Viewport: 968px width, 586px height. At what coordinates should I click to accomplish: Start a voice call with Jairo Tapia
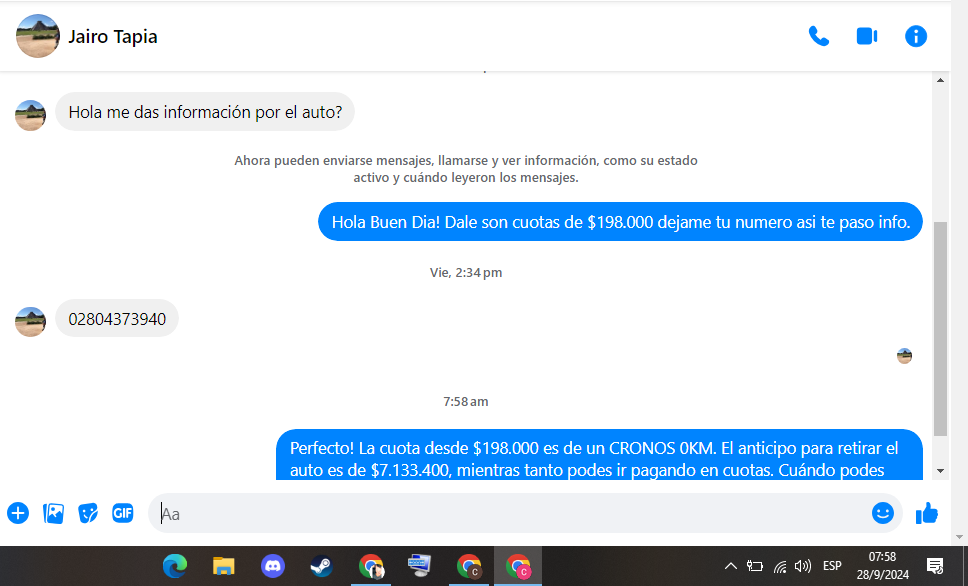click(x=818, y=37)
